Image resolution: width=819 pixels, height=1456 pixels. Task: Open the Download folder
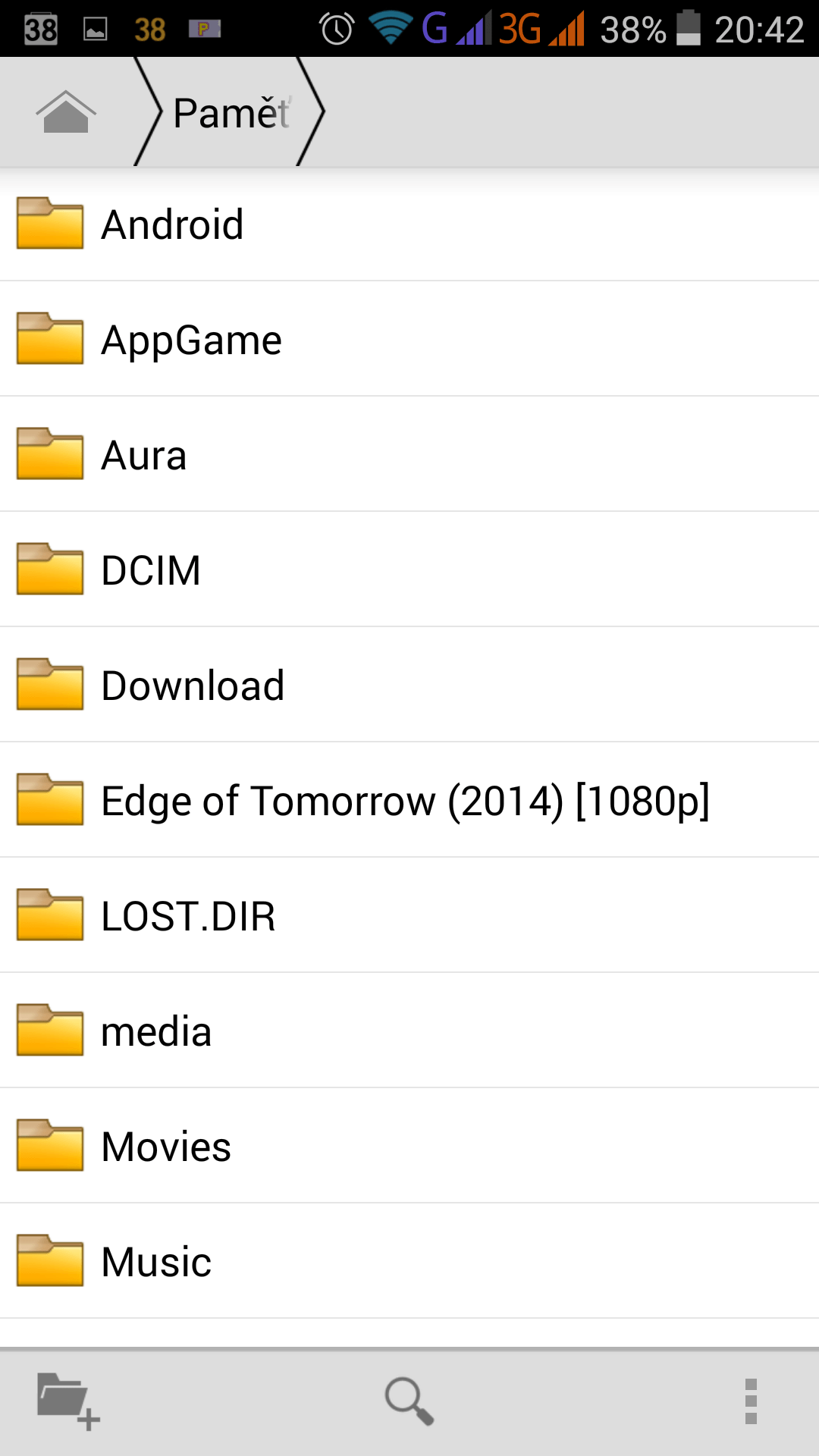pyautogui.click(x=409, y=685)
